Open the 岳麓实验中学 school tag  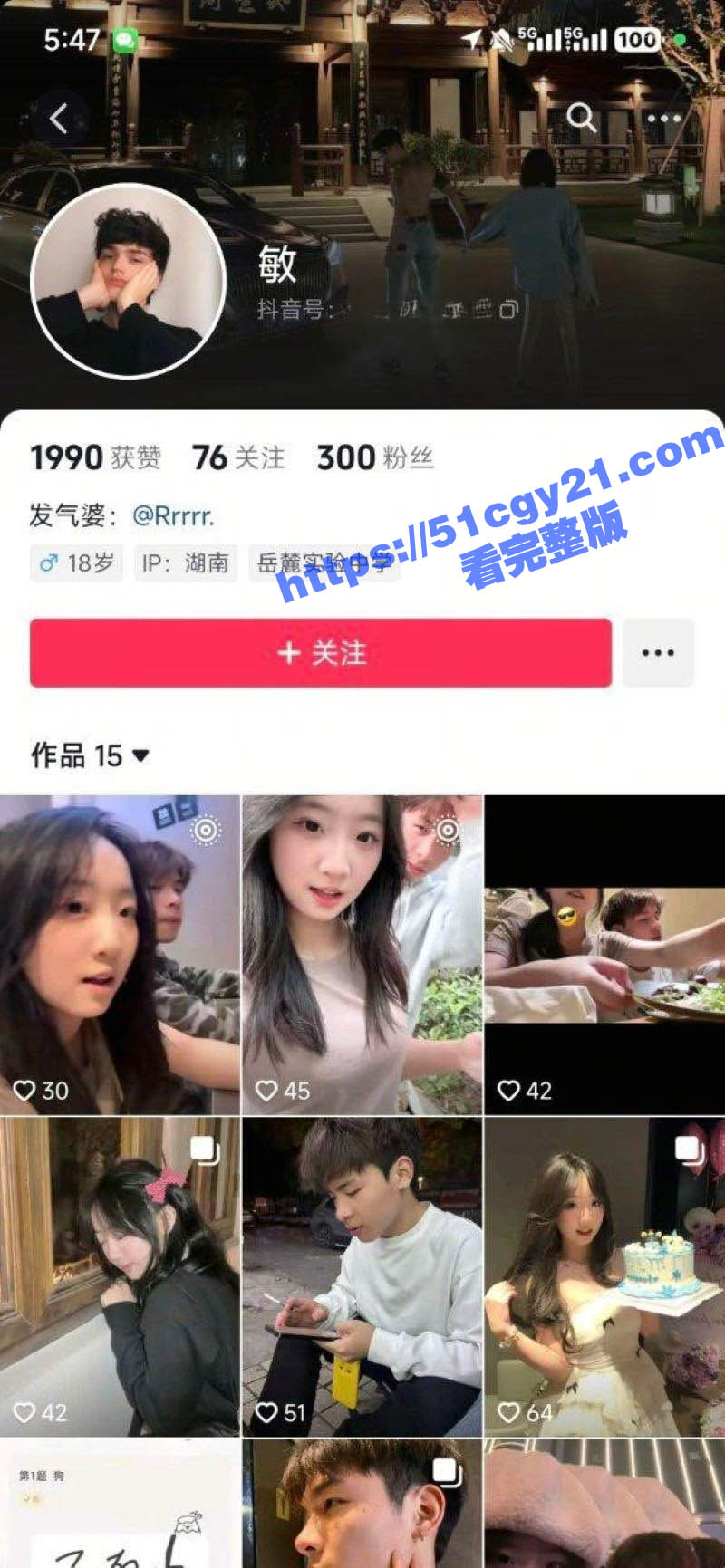coord(324,563)
